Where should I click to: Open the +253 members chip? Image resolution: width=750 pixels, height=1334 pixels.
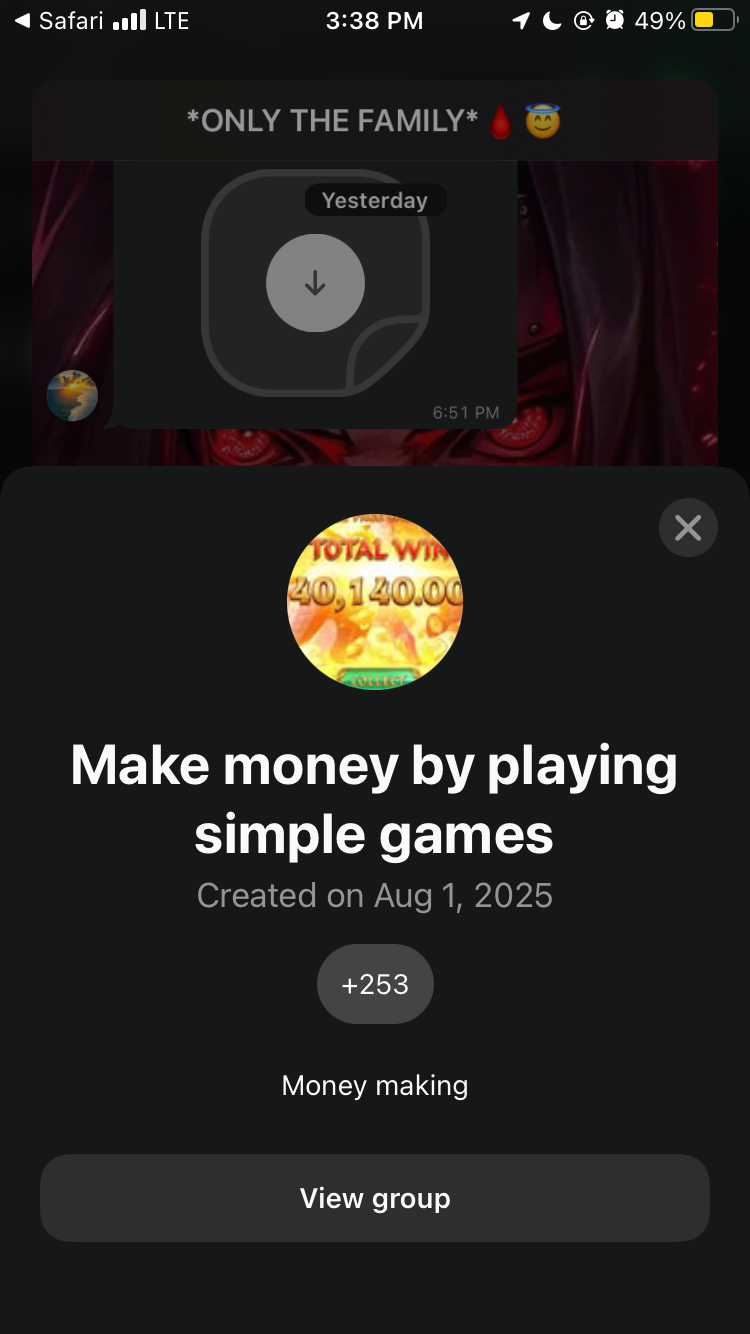click(x=375, y=984)
